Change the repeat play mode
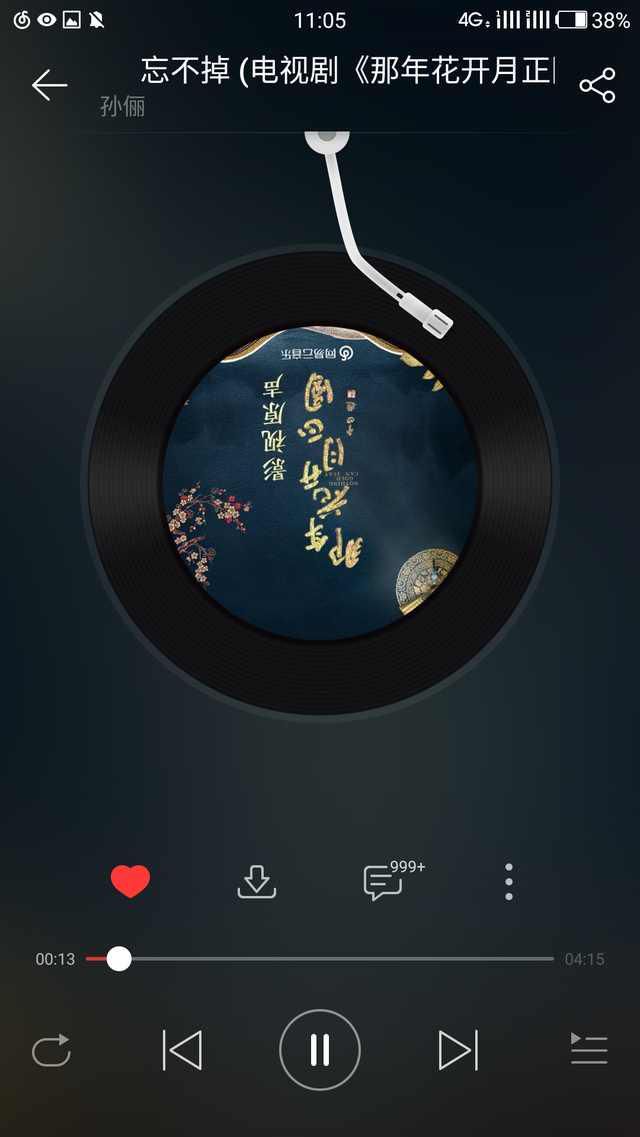 pyautogui.click(x=51, y=1050)
